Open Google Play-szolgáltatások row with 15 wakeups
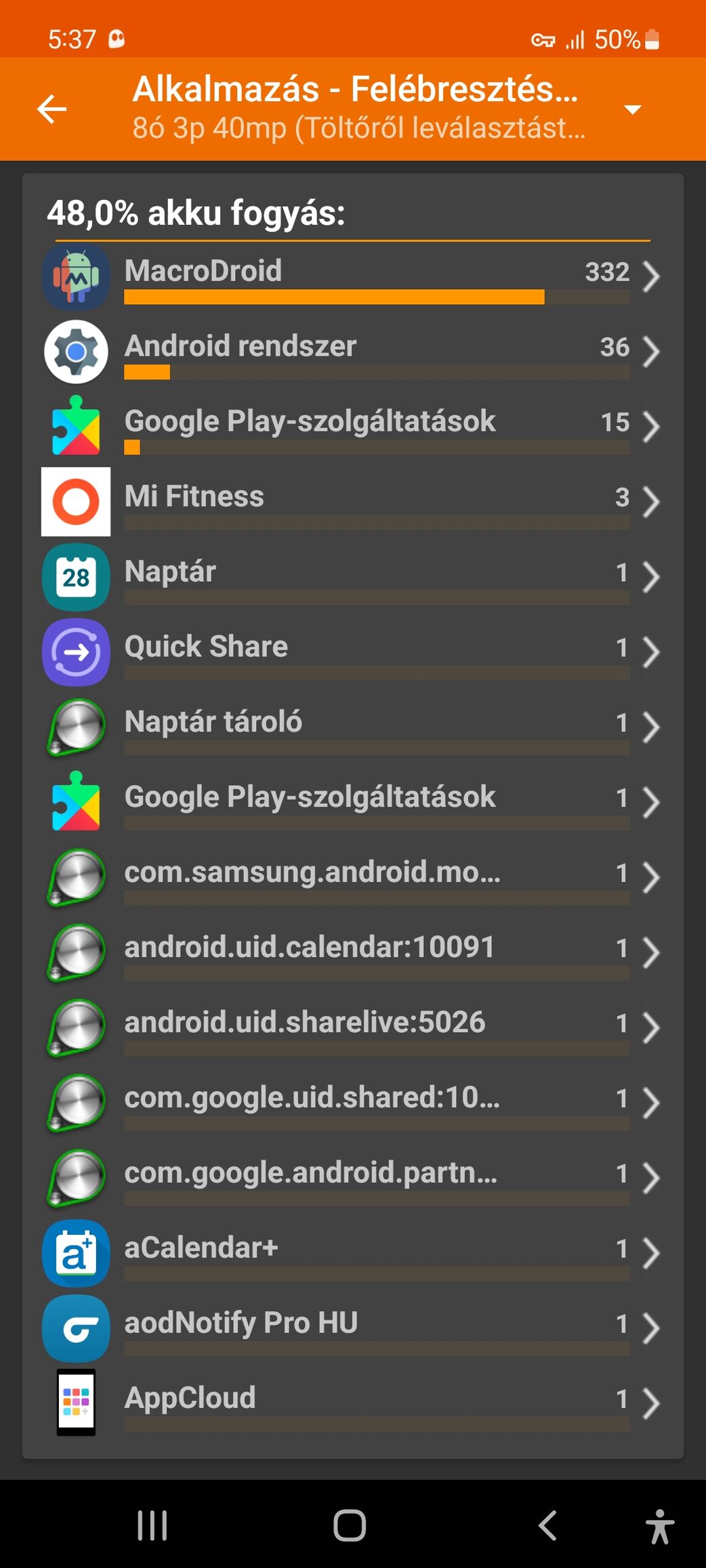This screenshot has height=1568, width=706. (x=352, y=427)
